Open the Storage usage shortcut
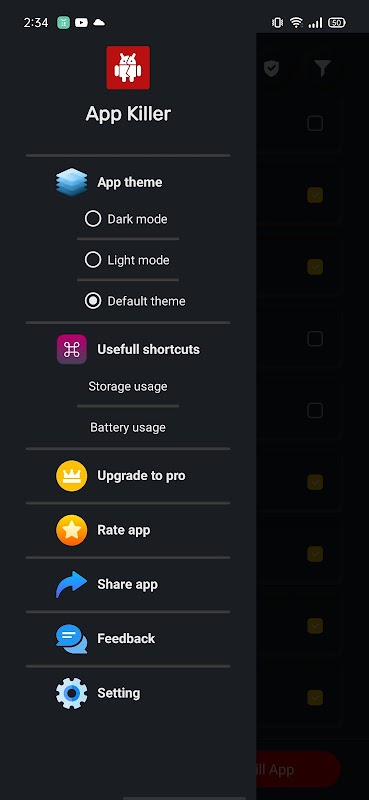Viewport: 369px width, 800px height. 128,386
